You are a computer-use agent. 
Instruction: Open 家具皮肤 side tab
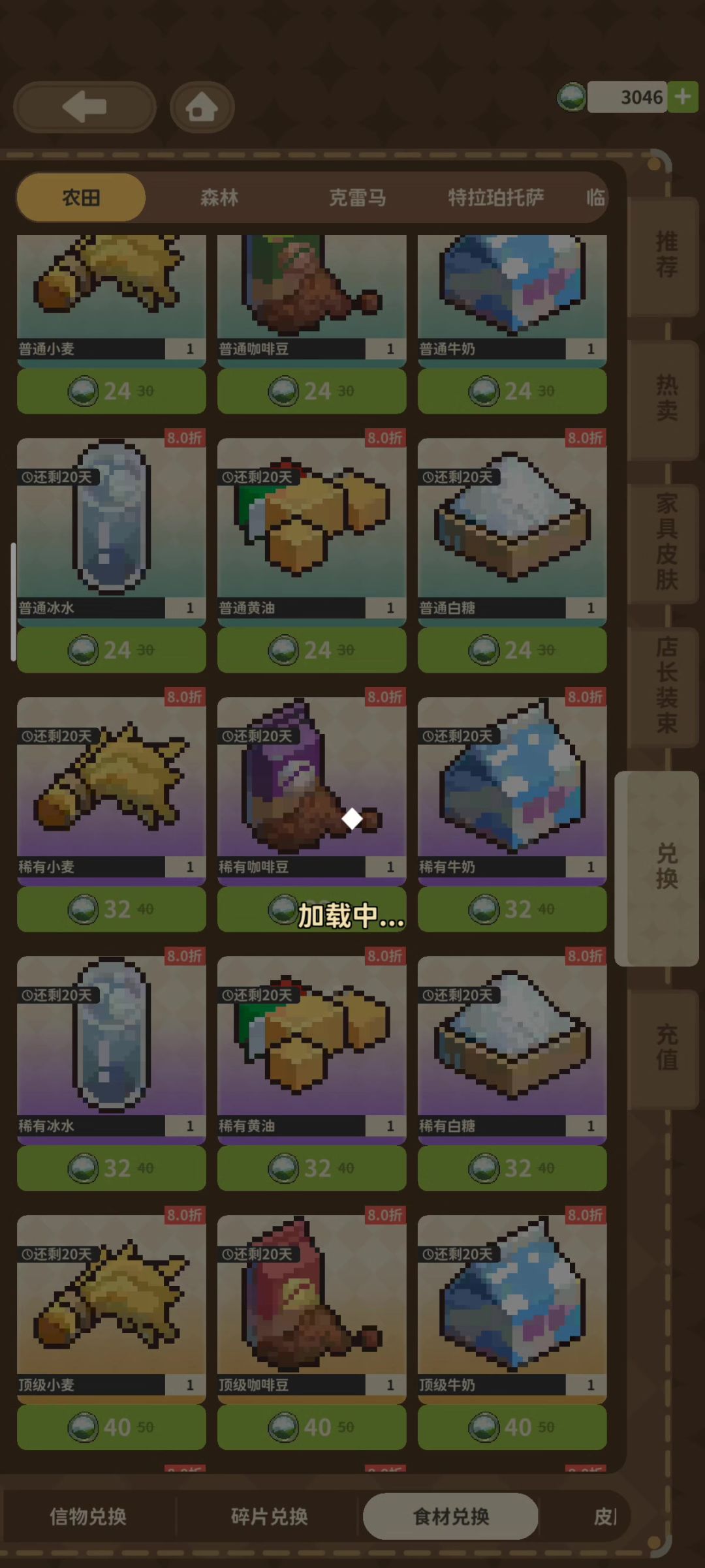pos(666,542)
